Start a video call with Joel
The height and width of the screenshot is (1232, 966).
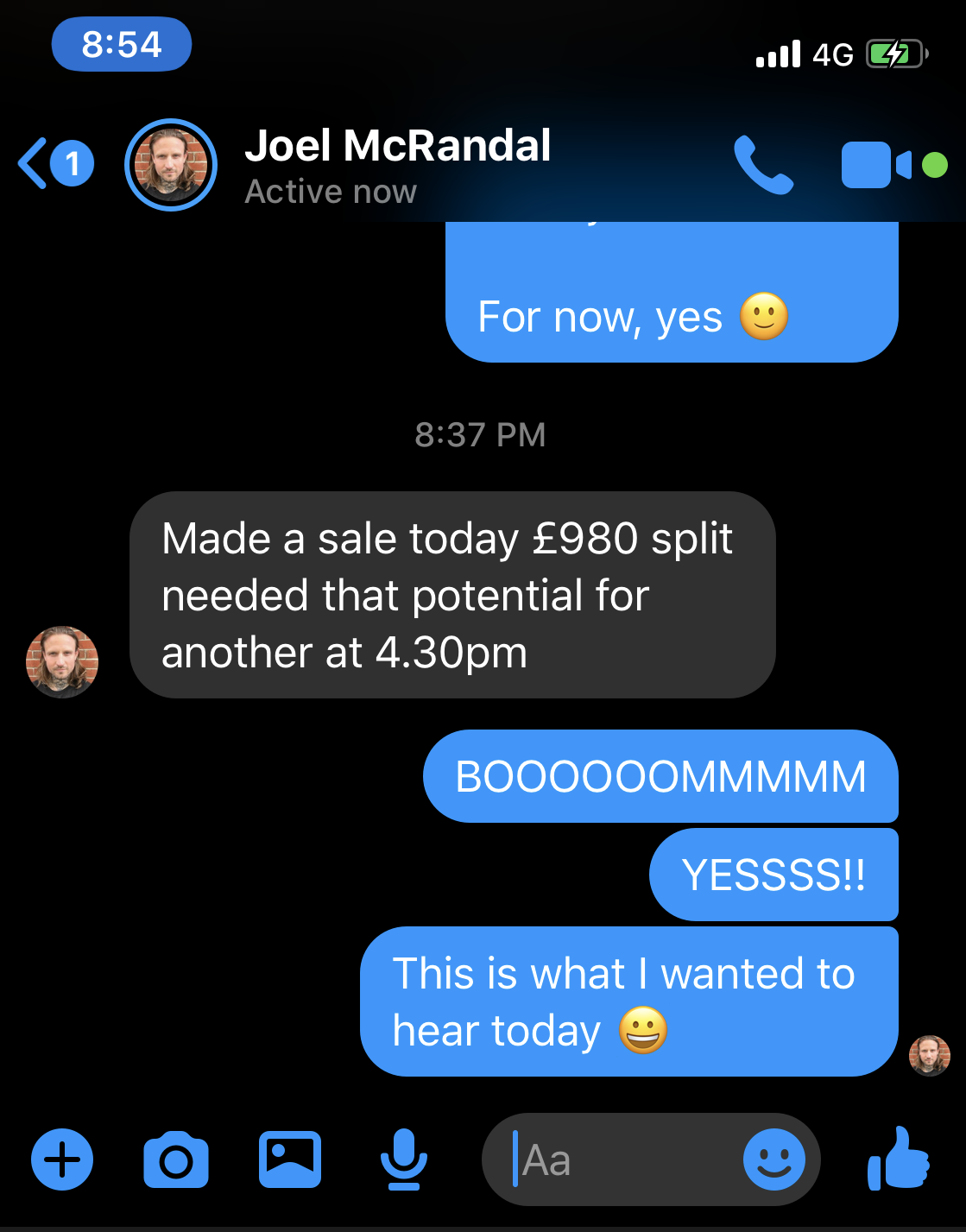tap(875, 164)
